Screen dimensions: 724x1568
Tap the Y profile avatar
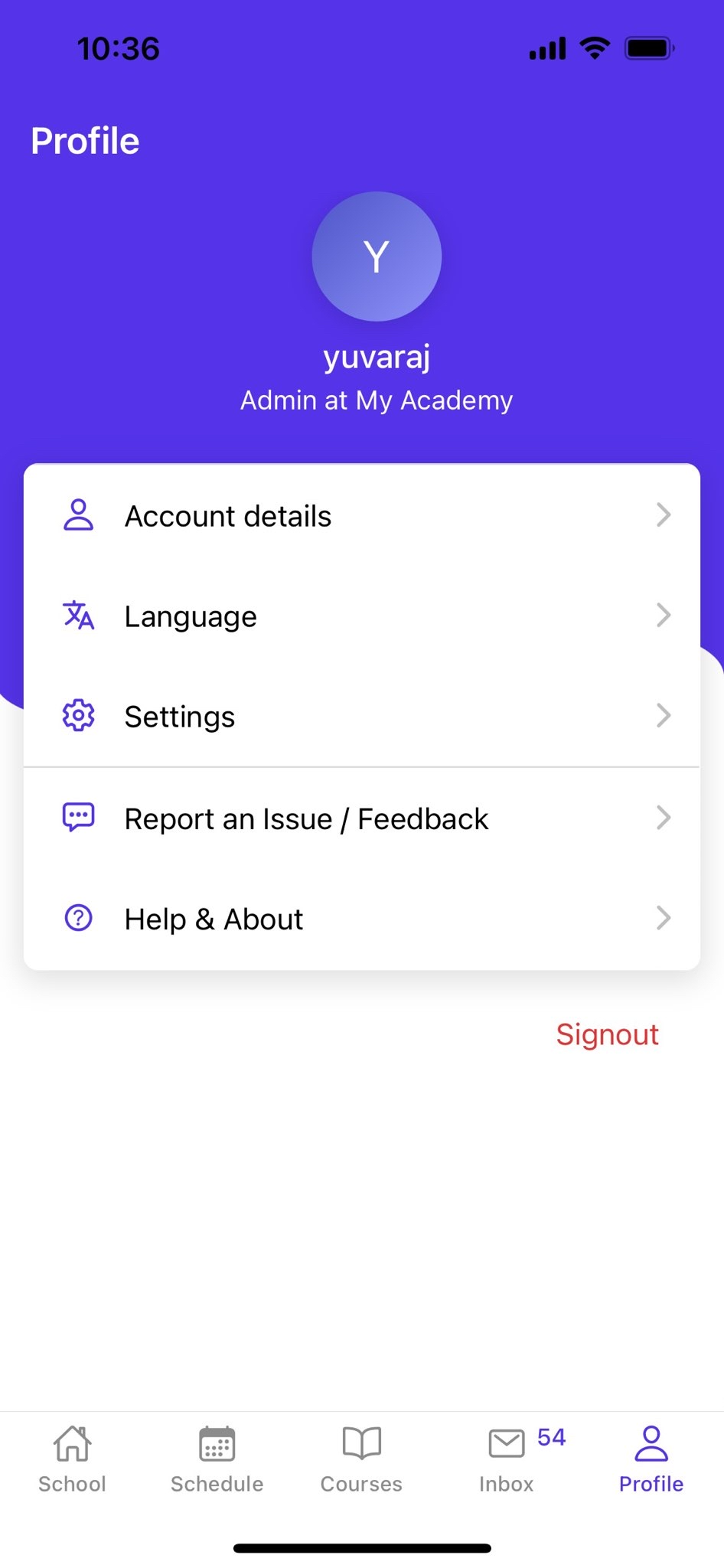[x=377, y=256]
